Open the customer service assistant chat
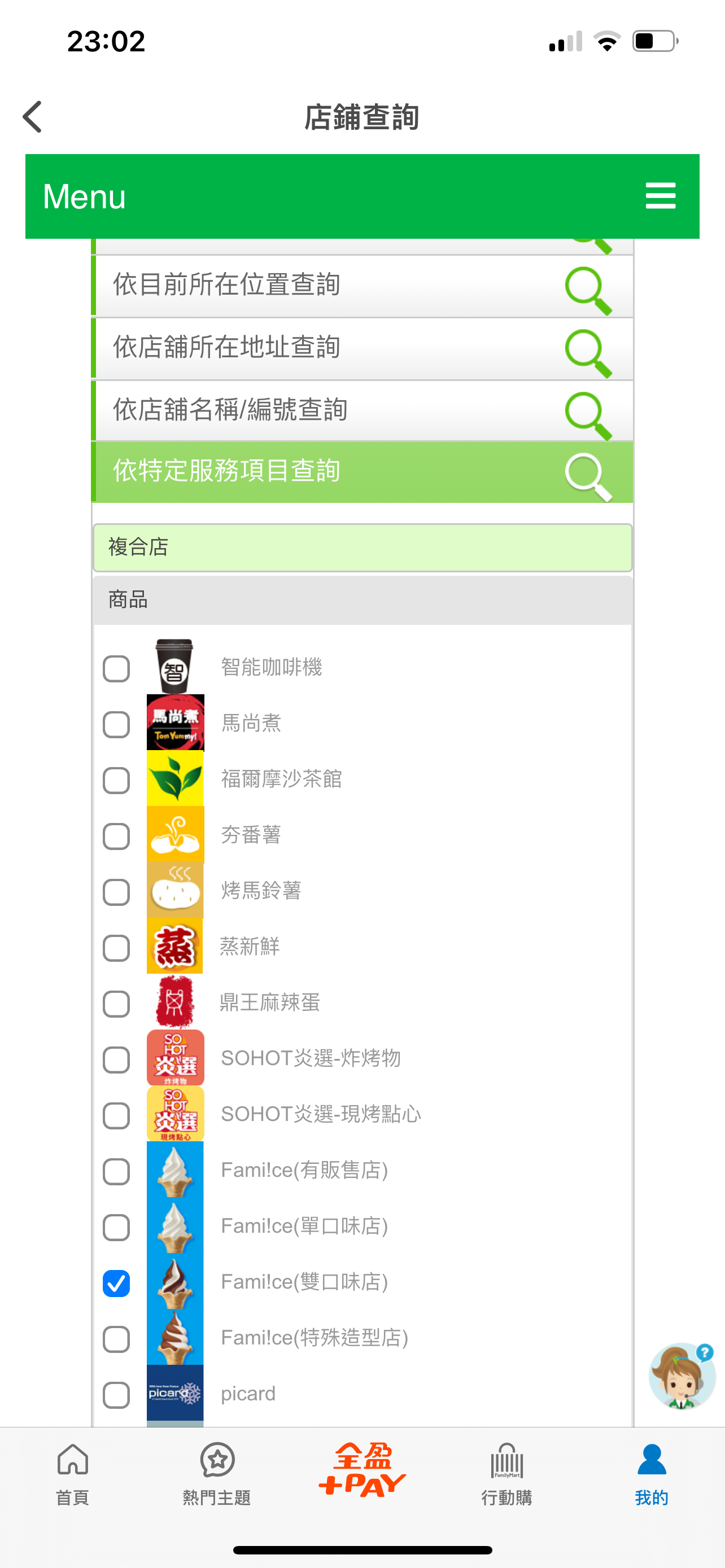The image size is (725, 1568). 681,1376
